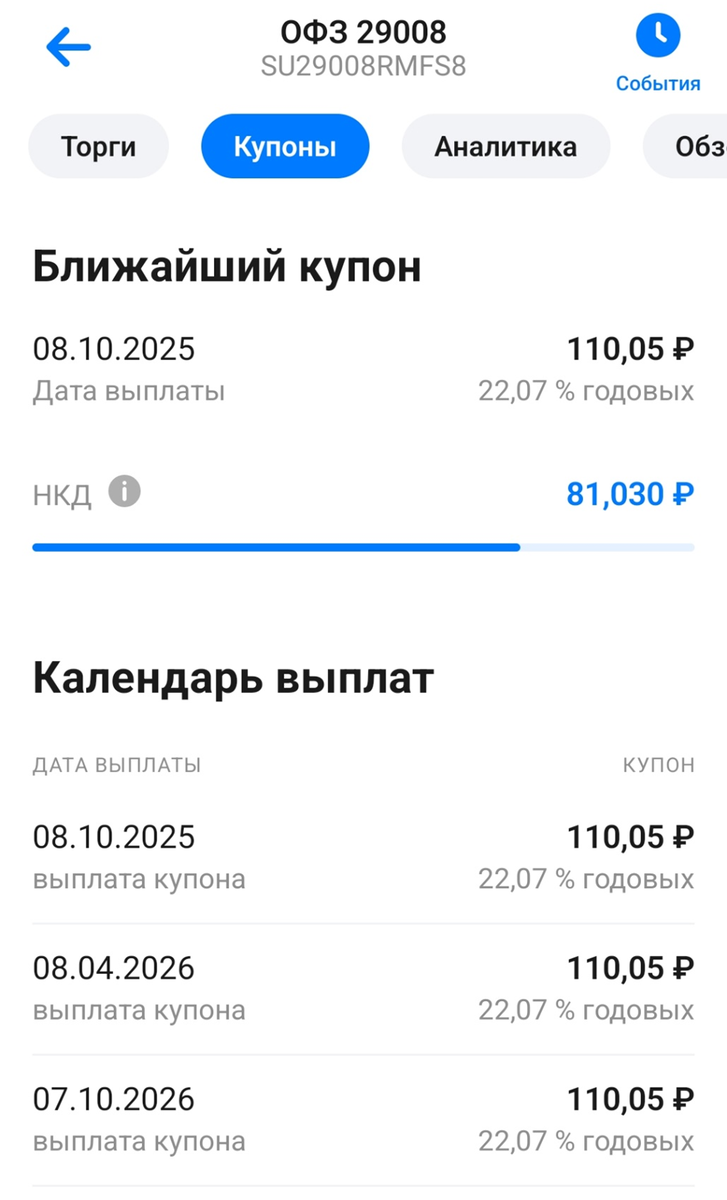Tap the НКД value 81,030 ₽
The width and height of the screenshot is (727, 1200).
(x=628, y=494)
